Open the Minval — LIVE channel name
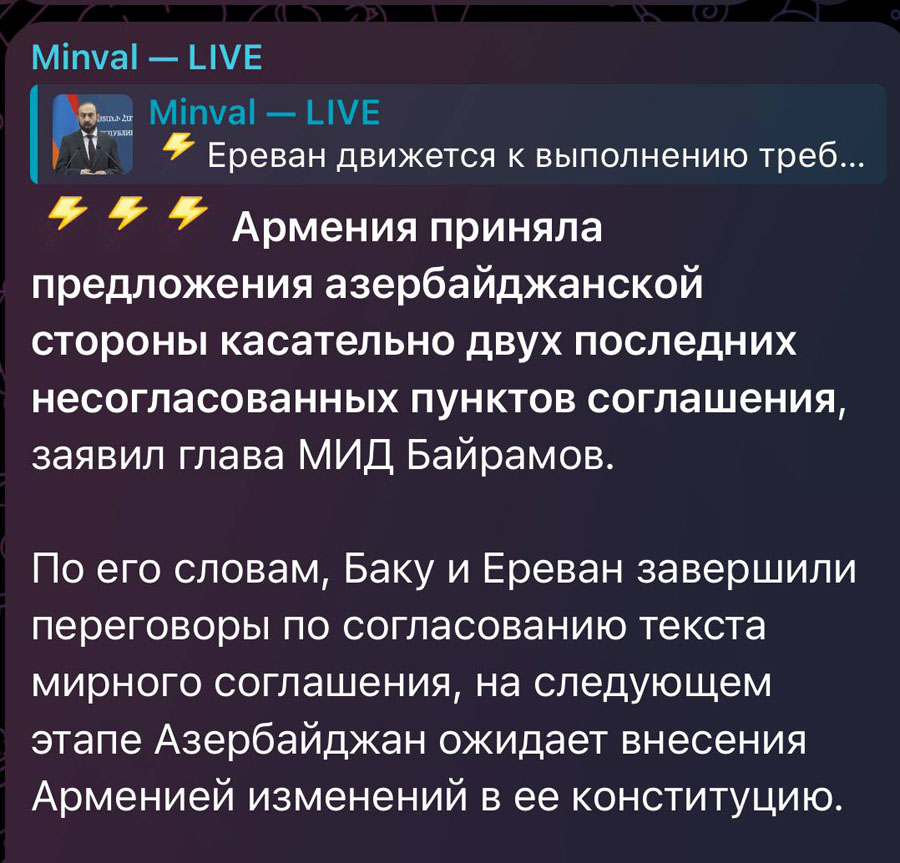The image size is (900, 863). [146, 59]
